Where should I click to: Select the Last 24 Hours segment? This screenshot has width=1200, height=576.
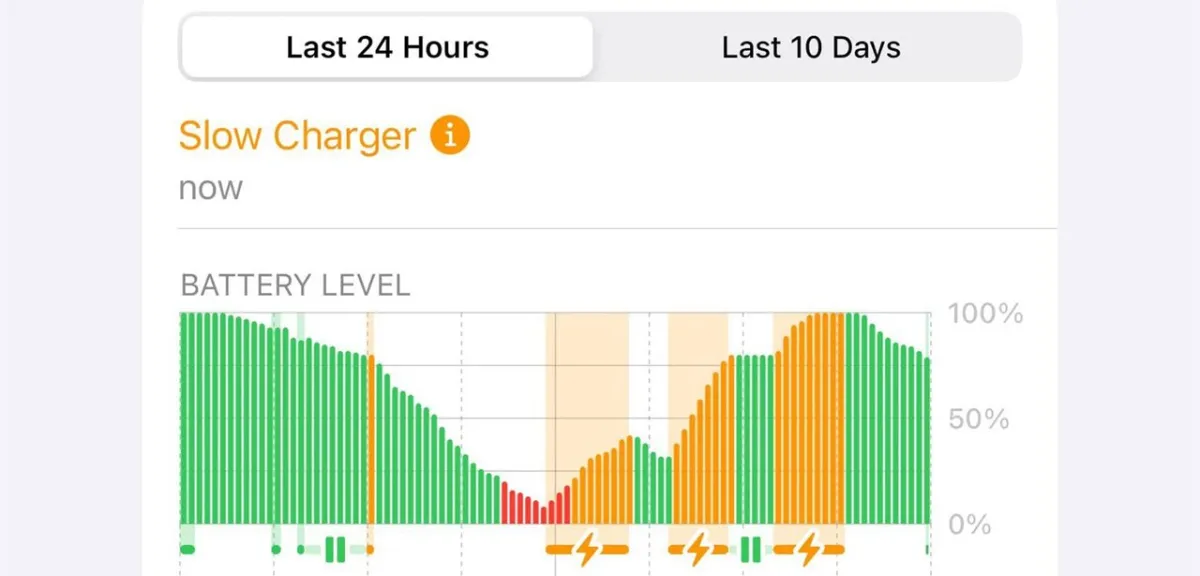387,47
